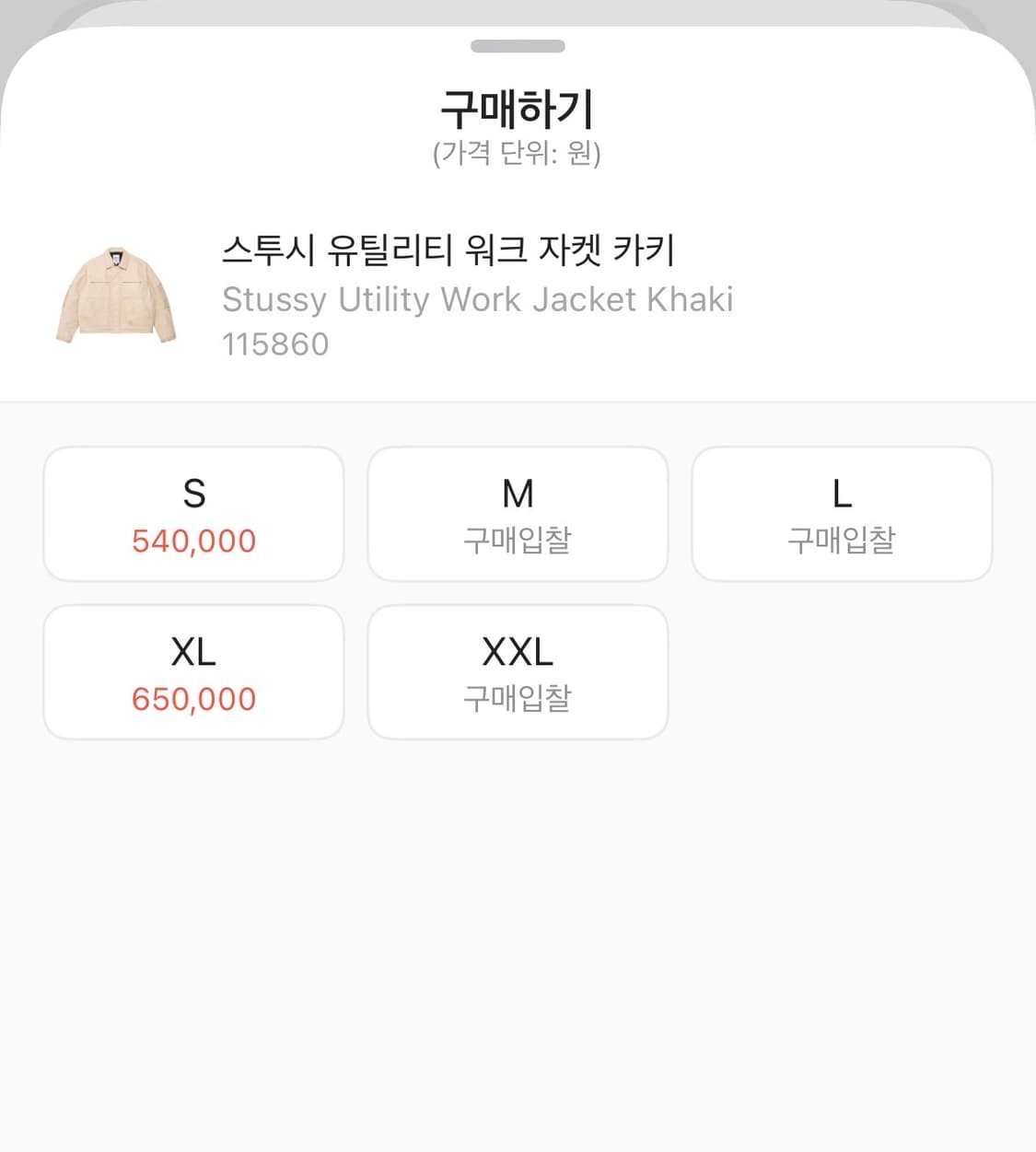Screen dimensions: 1036x1152
Task: Choose size L purchase bid option
Action: [842, 513]
